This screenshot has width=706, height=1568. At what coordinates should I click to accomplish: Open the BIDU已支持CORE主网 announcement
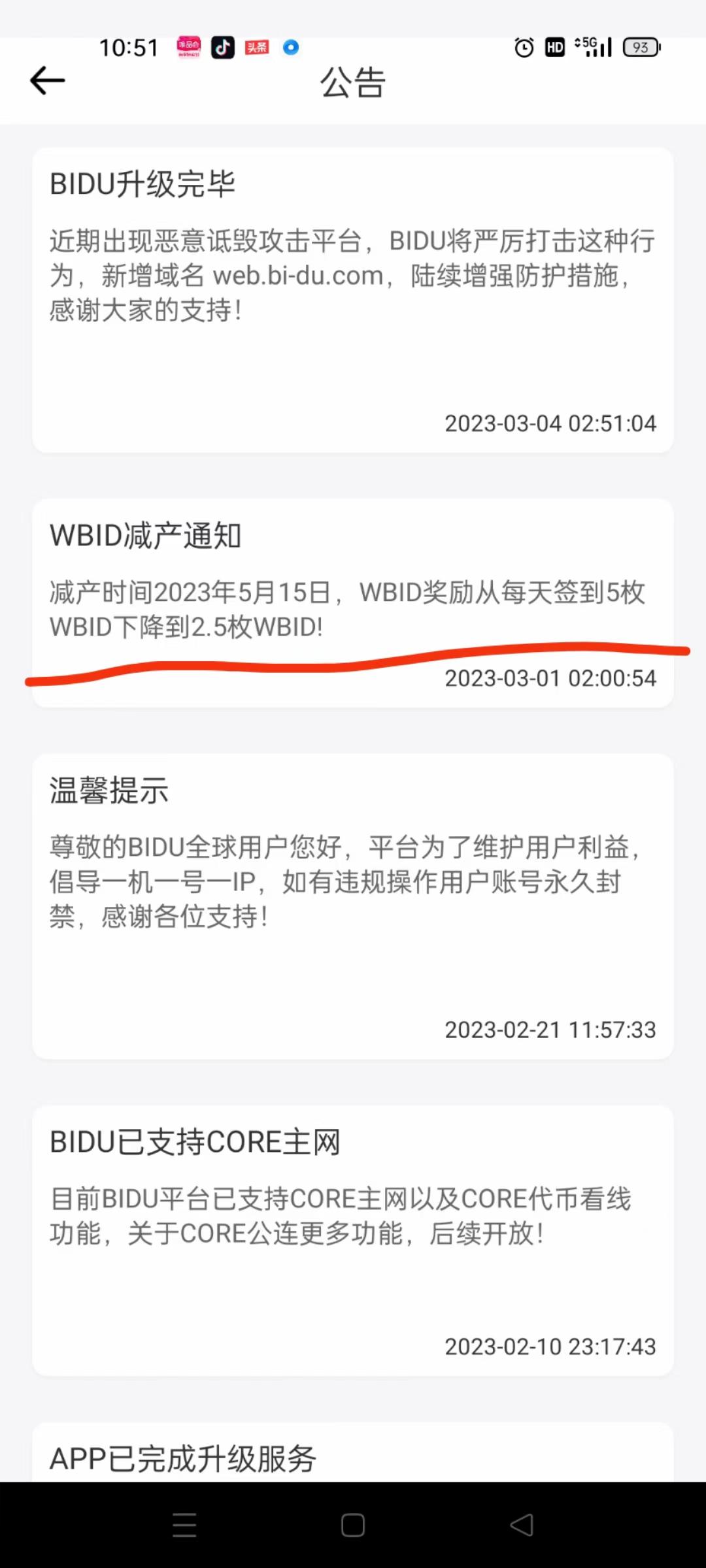click(x=353, y=1241)
